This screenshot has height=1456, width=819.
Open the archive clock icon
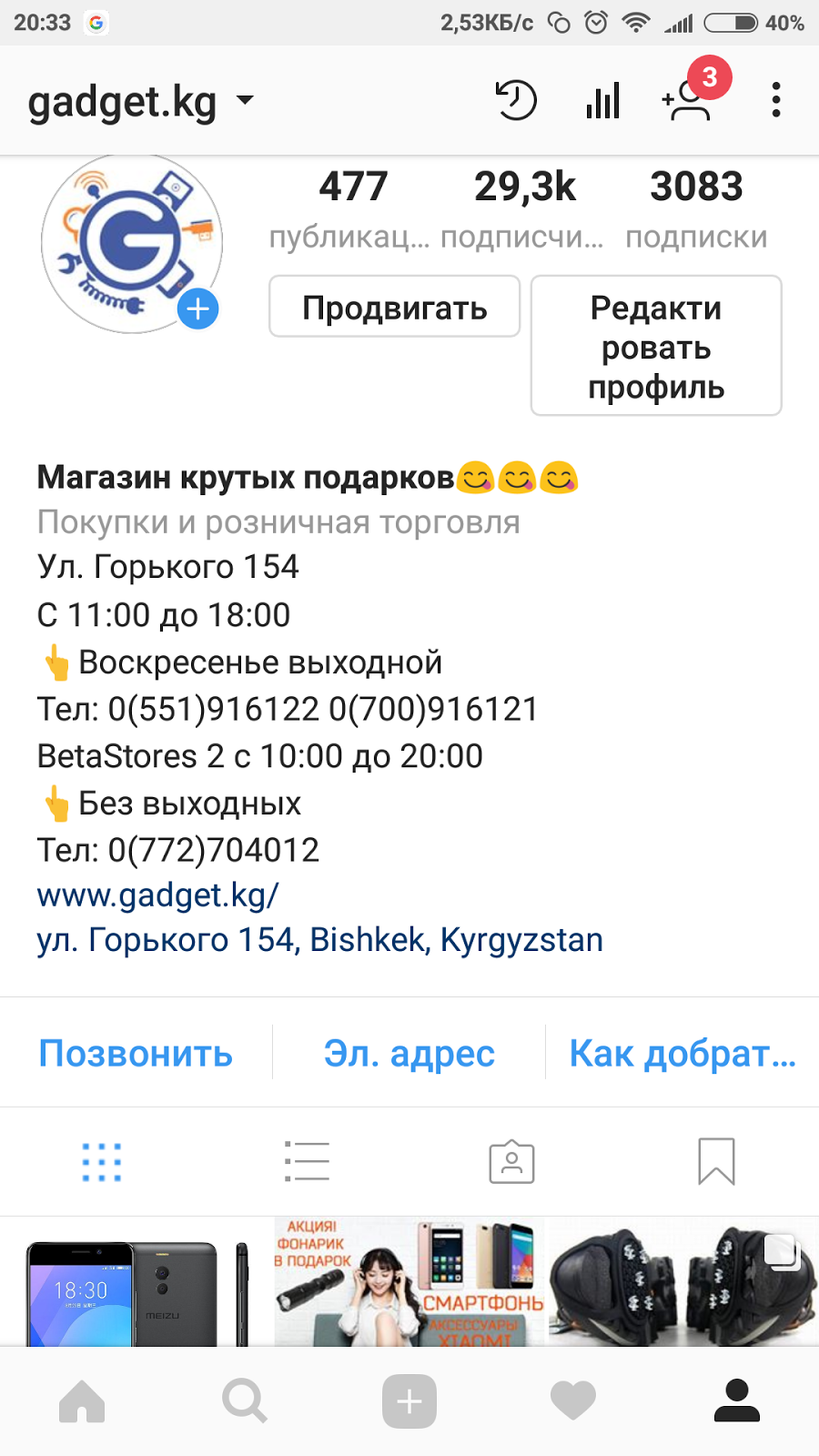coord(515,100)
